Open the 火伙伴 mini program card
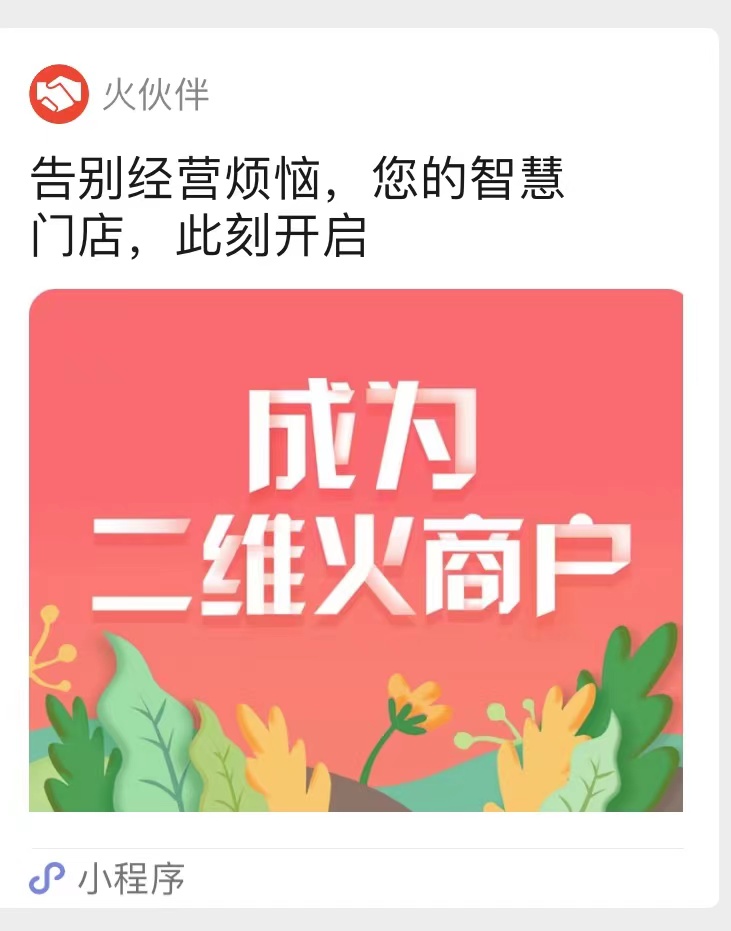 point(356,550)
